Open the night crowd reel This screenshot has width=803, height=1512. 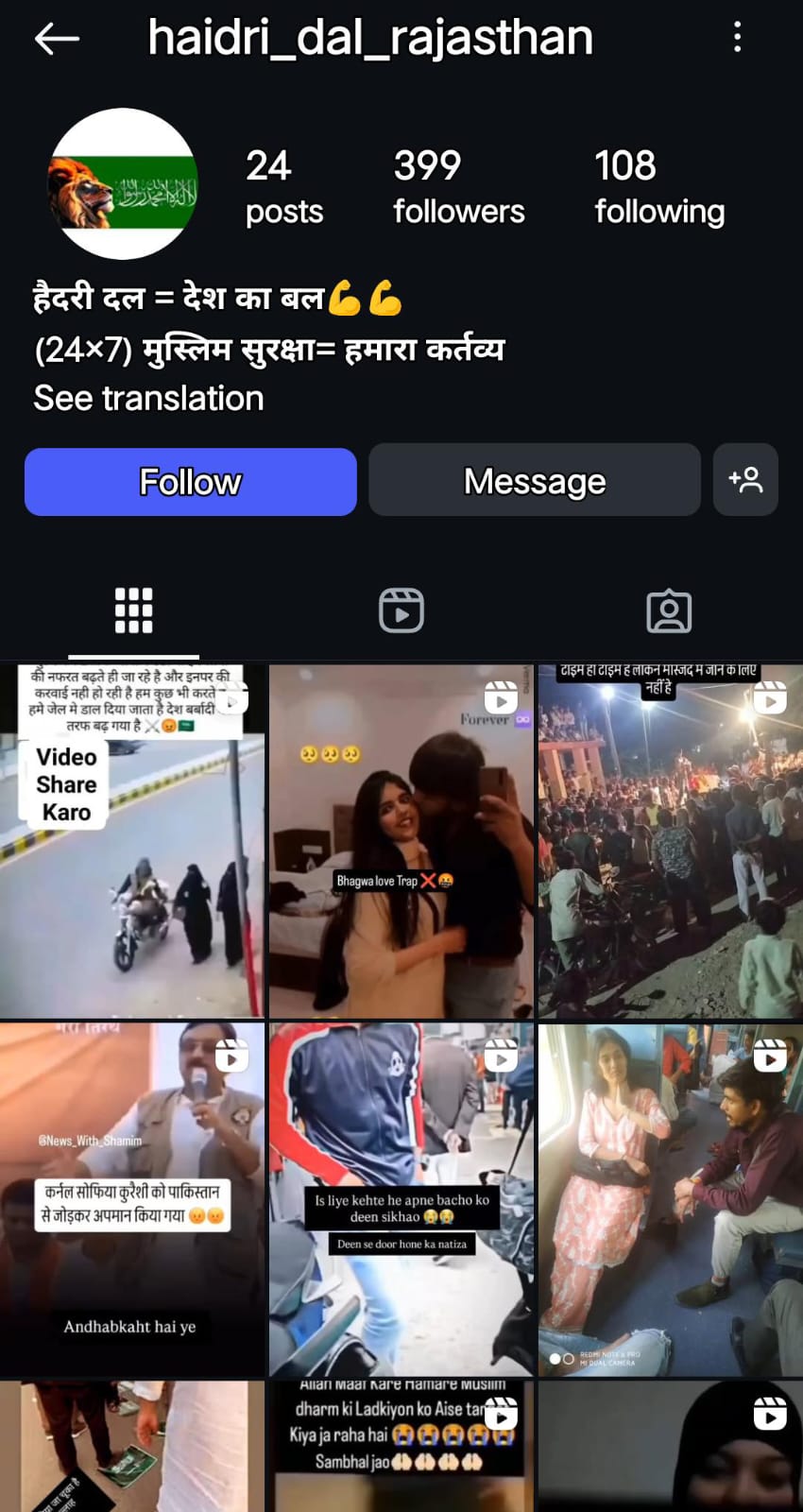(671, 841)
